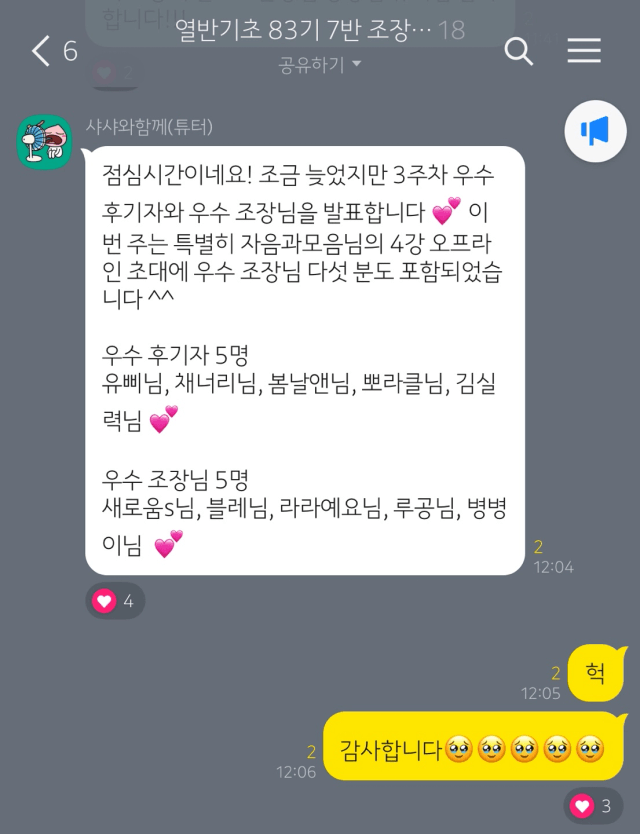Tap the heart reaction with 4 likes
The height and width of the screenshot is (834, 640).
(x=115, y=601)
